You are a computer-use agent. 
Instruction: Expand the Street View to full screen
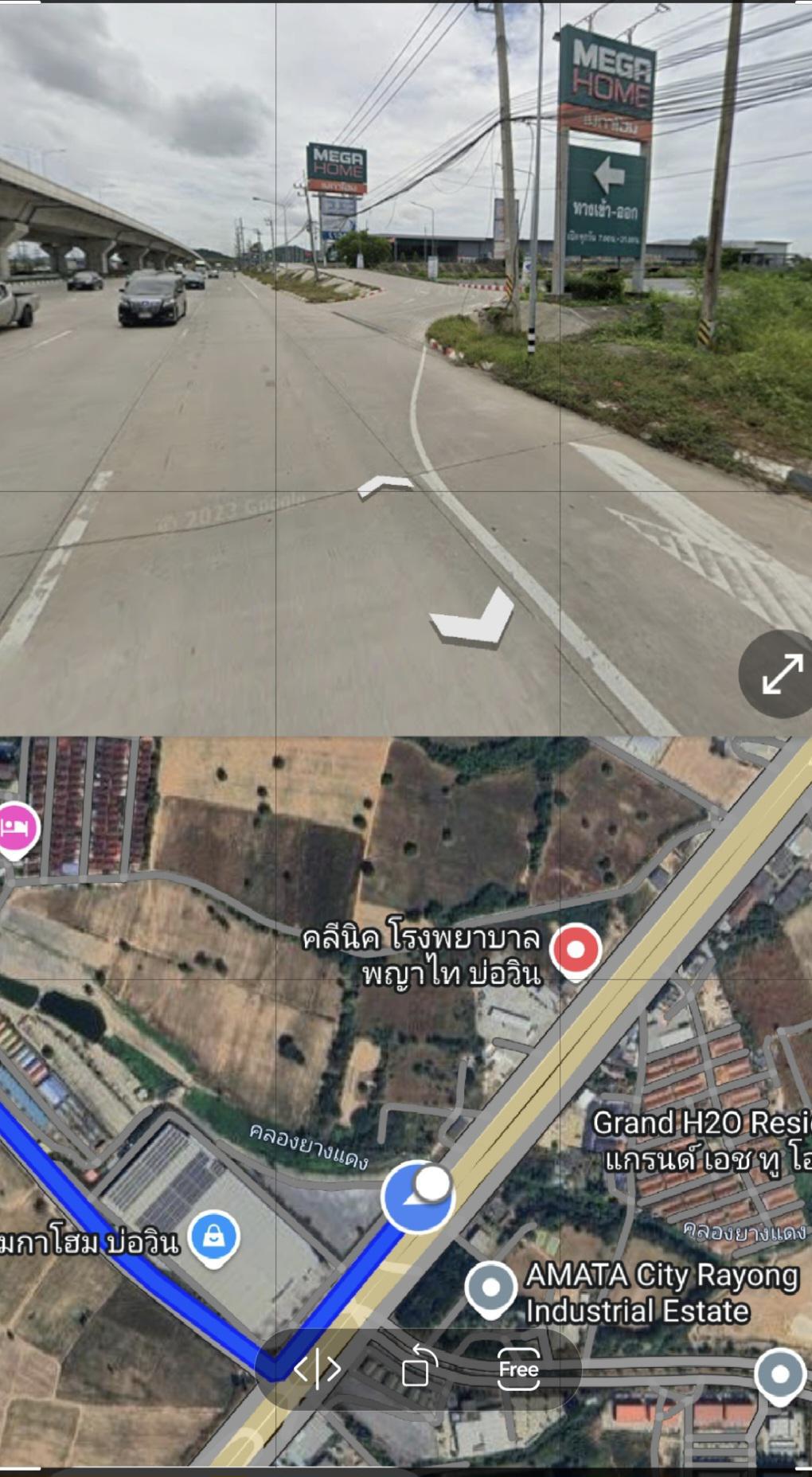click(x=782, y=674)
